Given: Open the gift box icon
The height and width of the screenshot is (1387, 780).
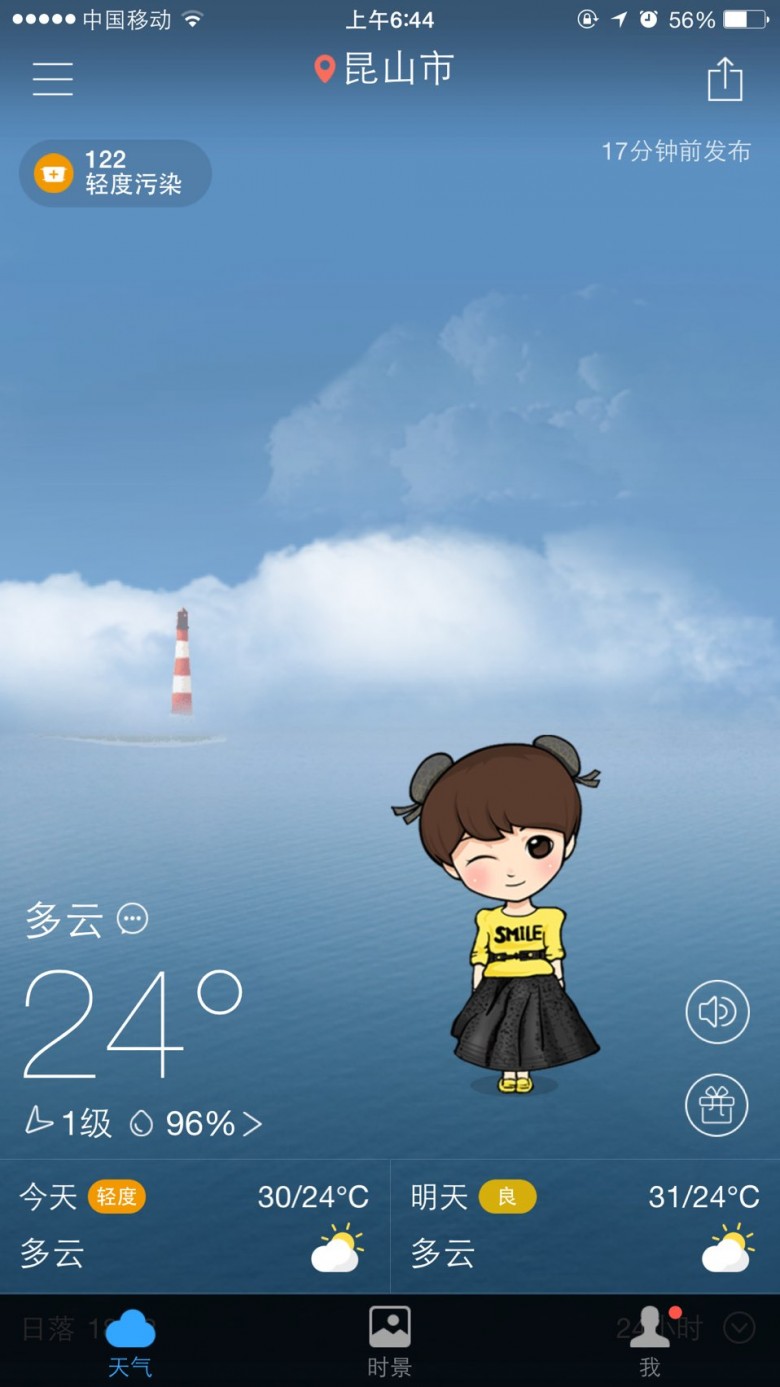Looking at the screenshot, I should [x=717, y=1105].
